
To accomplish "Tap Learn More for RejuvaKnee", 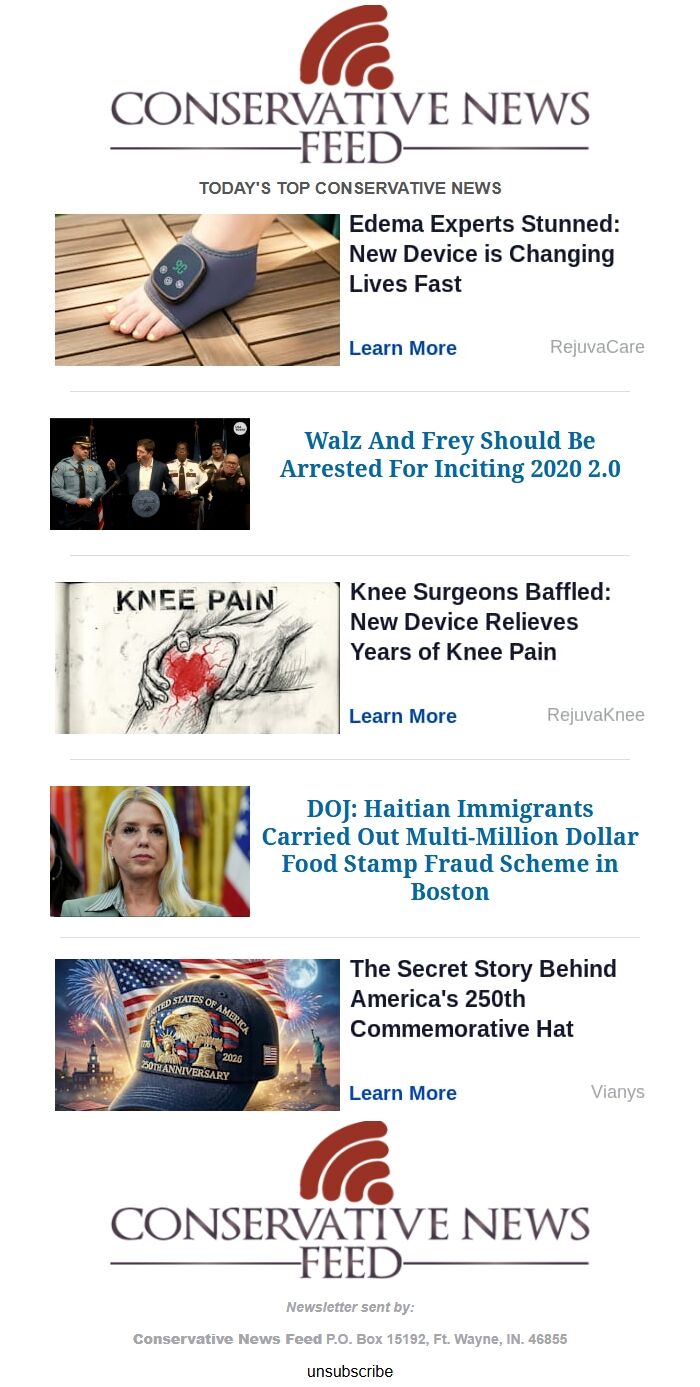I will tap(402, 716).
